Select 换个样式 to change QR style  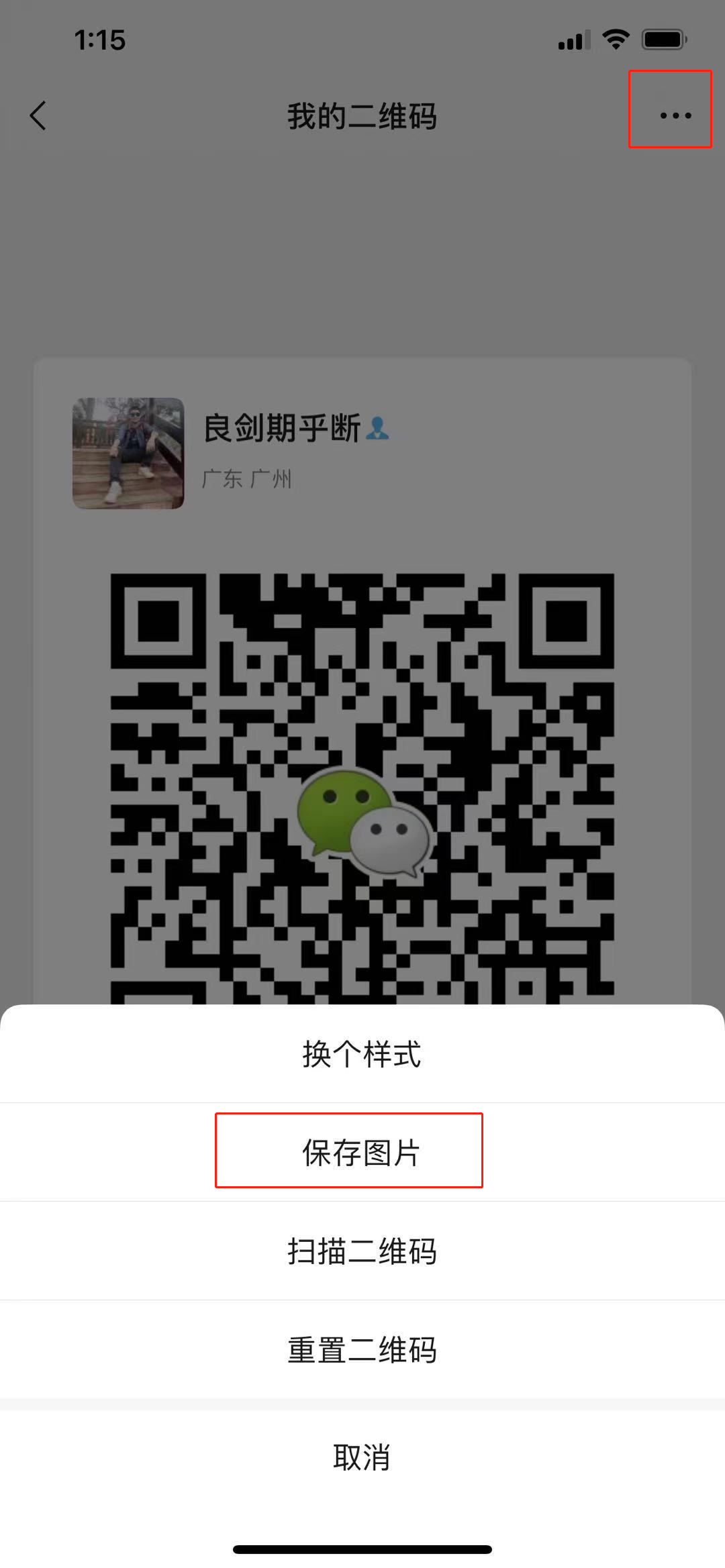pyautogui.click(x=362, y=1054)
